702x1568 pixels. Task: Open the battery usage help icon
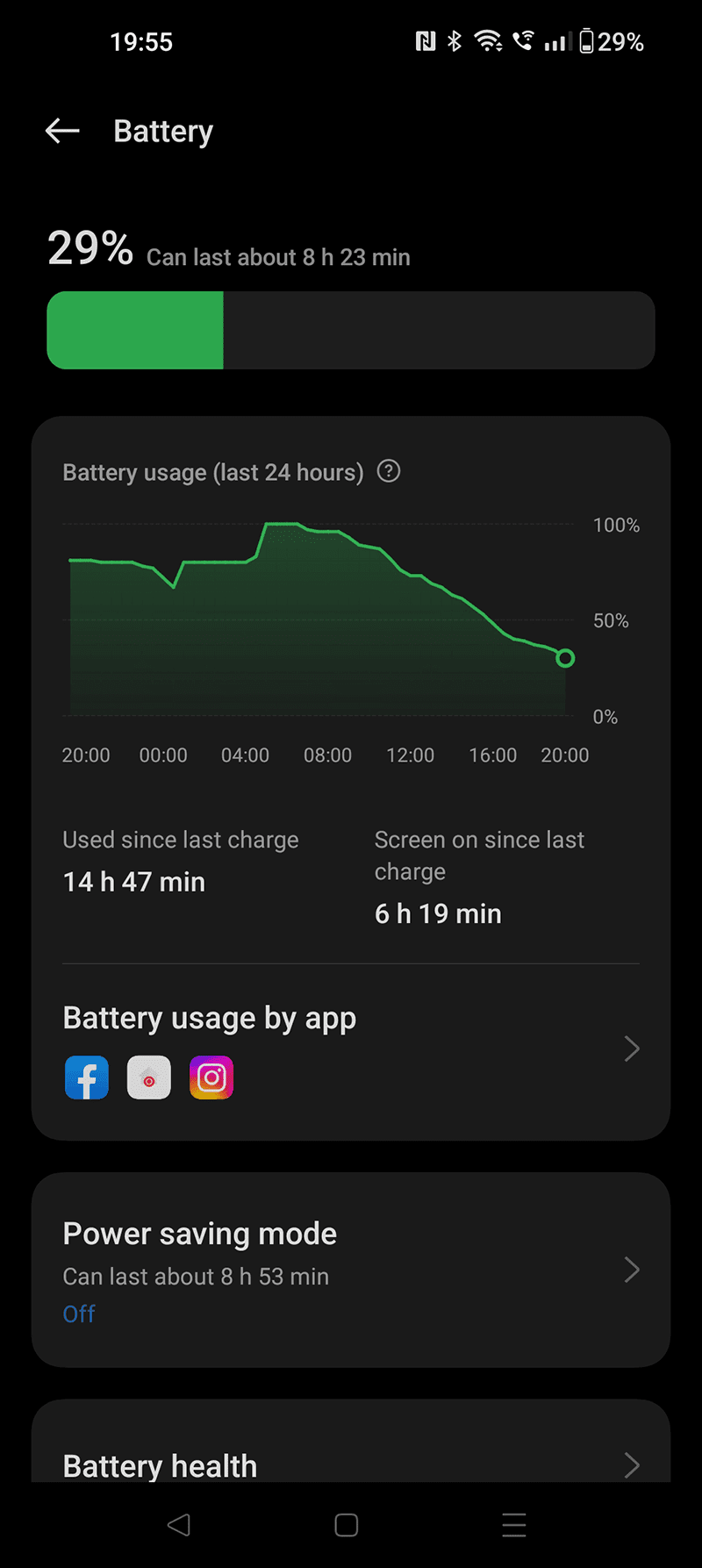point(389,471)
